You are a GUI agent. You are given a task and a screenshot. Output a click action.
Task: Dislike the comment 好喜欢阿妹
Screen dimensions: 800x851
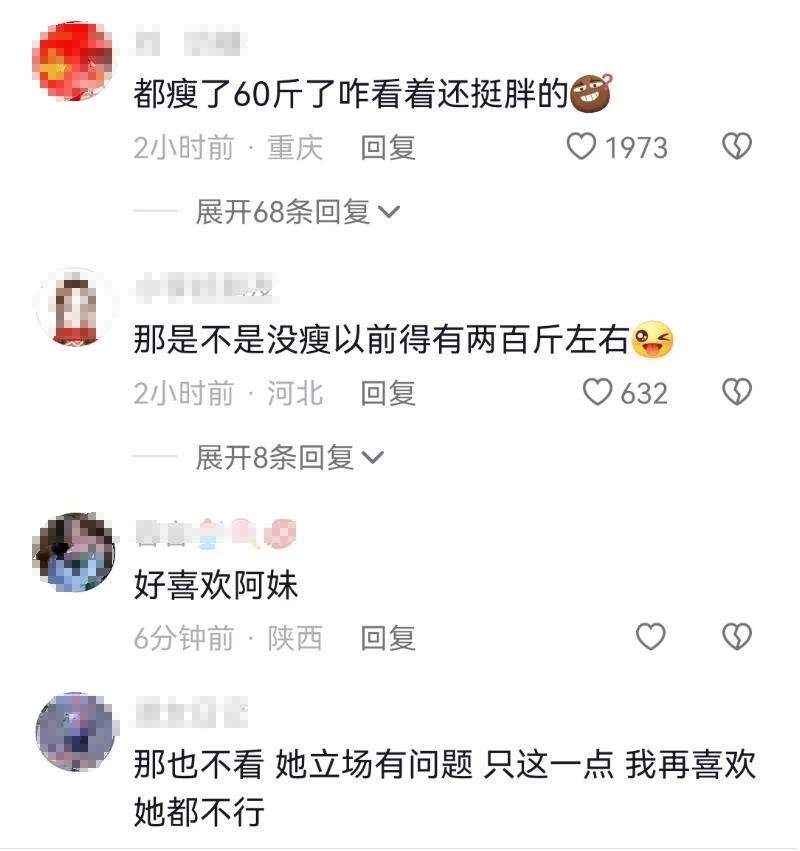pos(737,636)
